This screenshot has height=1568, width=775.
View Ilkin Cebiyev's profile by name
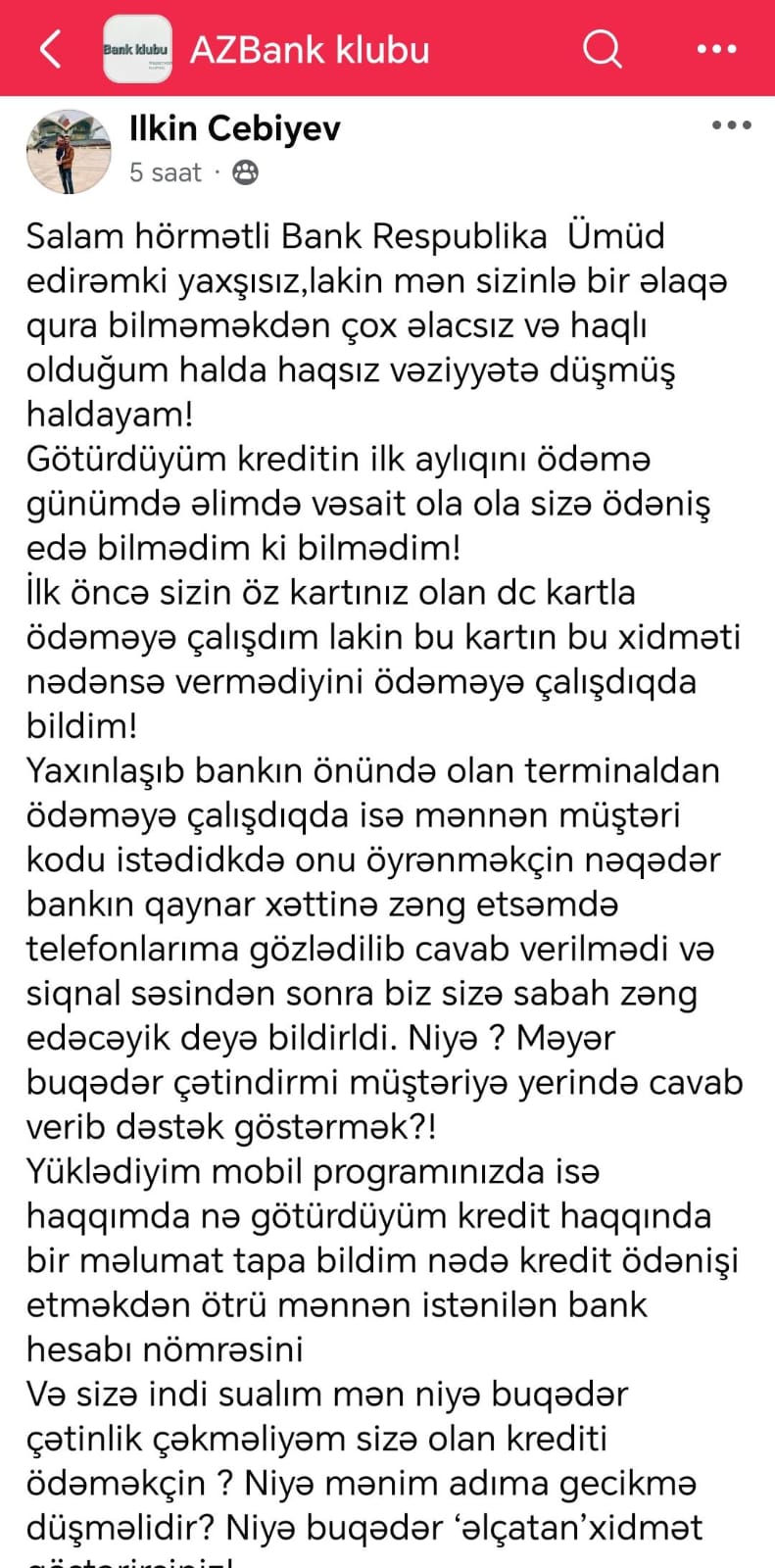(235, 128)
